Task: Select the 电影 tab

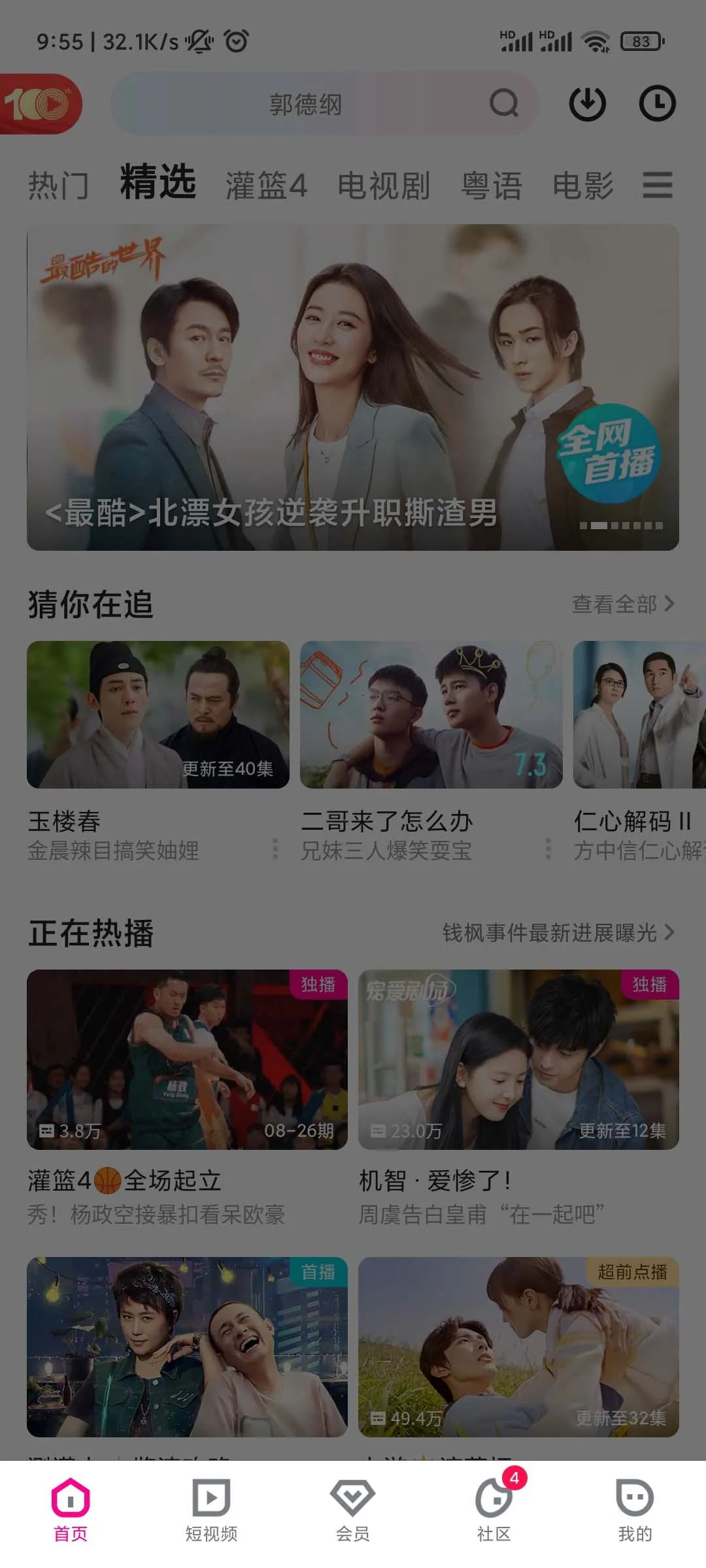Action: [x=582, y=185]
